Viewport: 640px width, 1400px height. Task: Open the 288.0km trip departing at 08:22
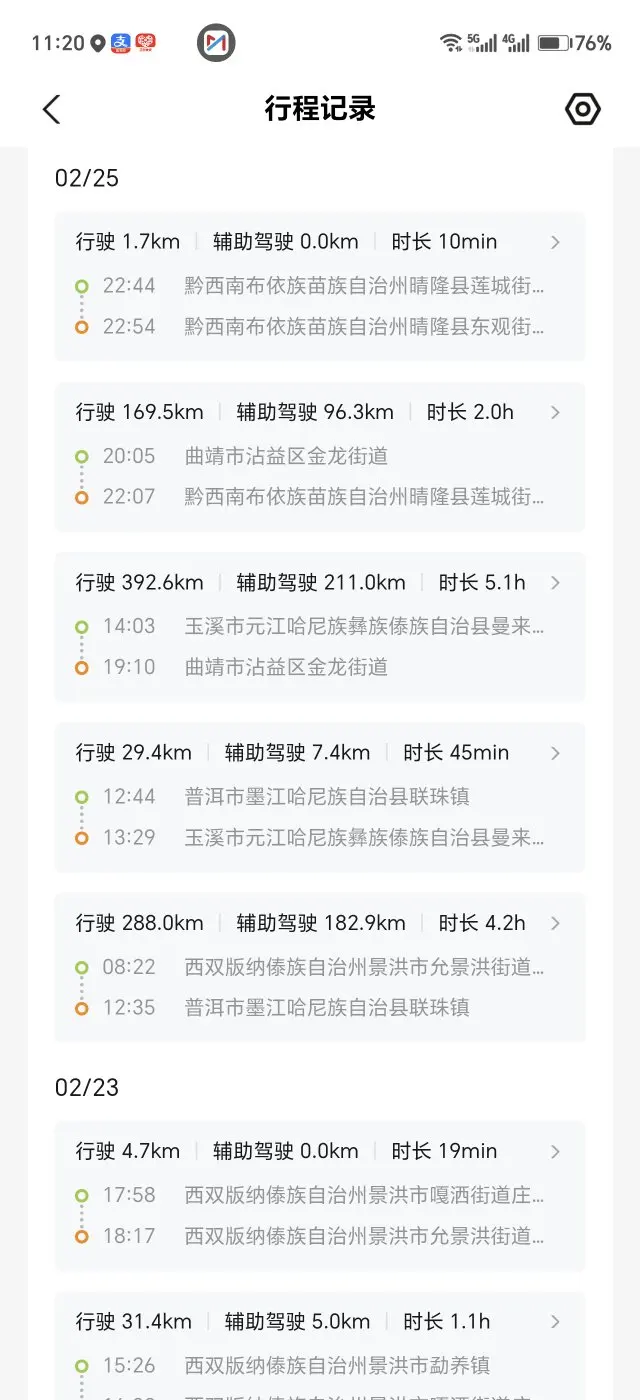(x=320, y=967)
